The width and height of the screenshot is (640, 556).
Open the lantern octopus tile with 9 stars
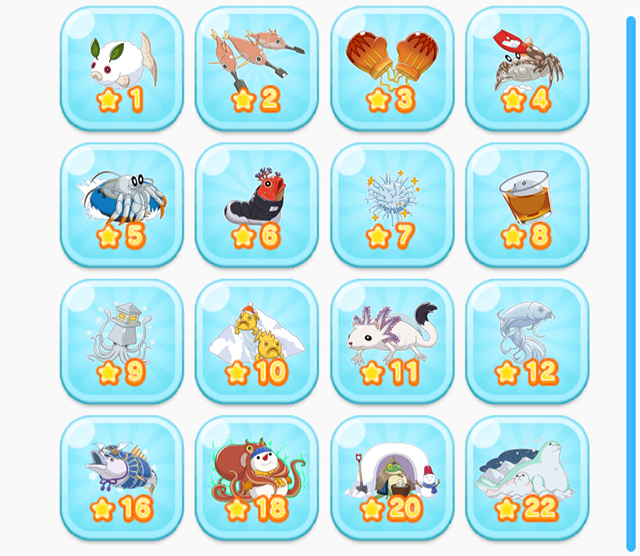click(121, 341)
